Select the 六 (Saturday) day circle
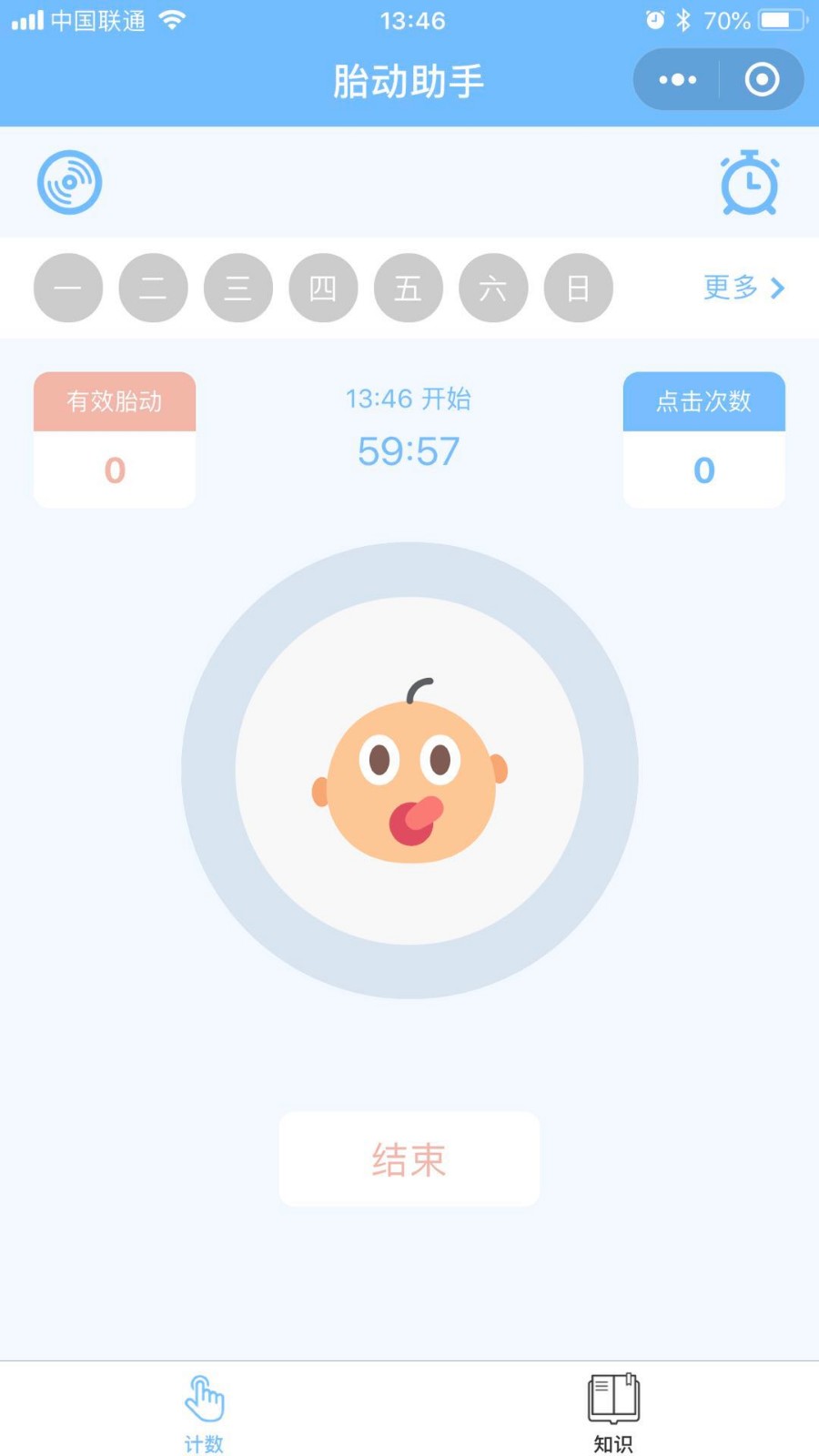The image size is (819, 1456). [493, 288]
